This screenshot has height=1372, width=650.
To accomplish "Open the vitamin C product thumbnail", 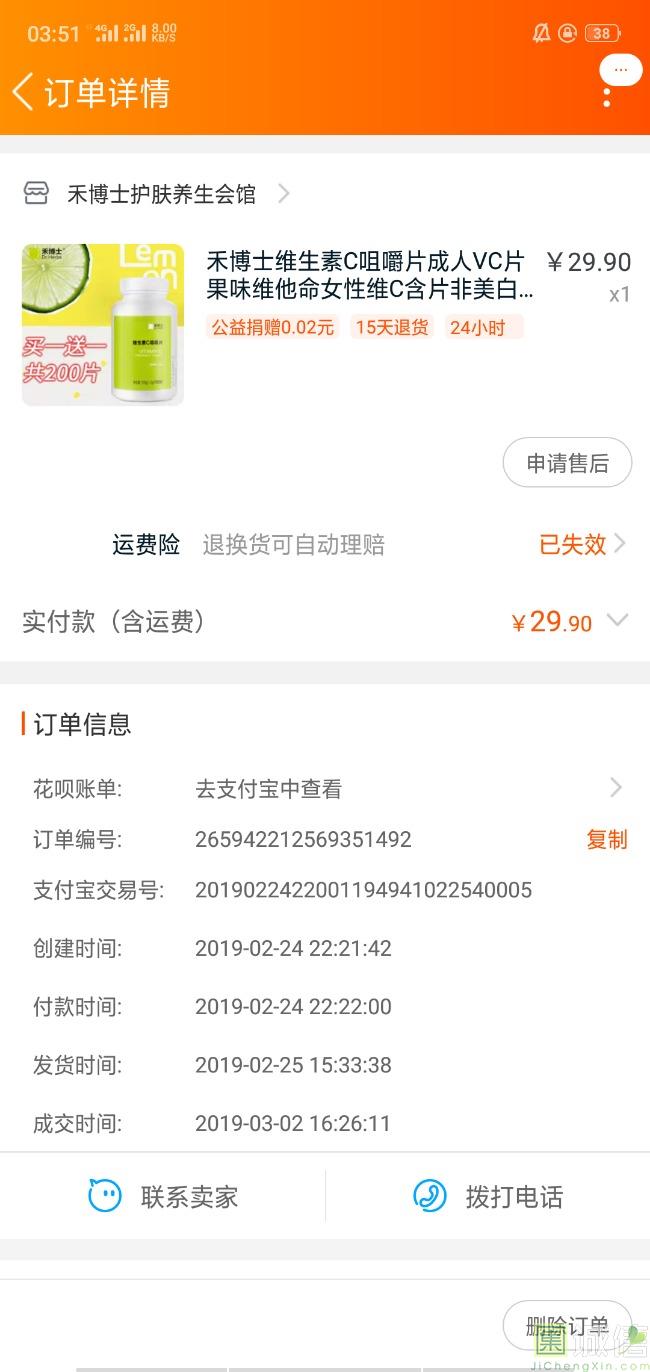I will pyautogui.click(x=103, y=325).
